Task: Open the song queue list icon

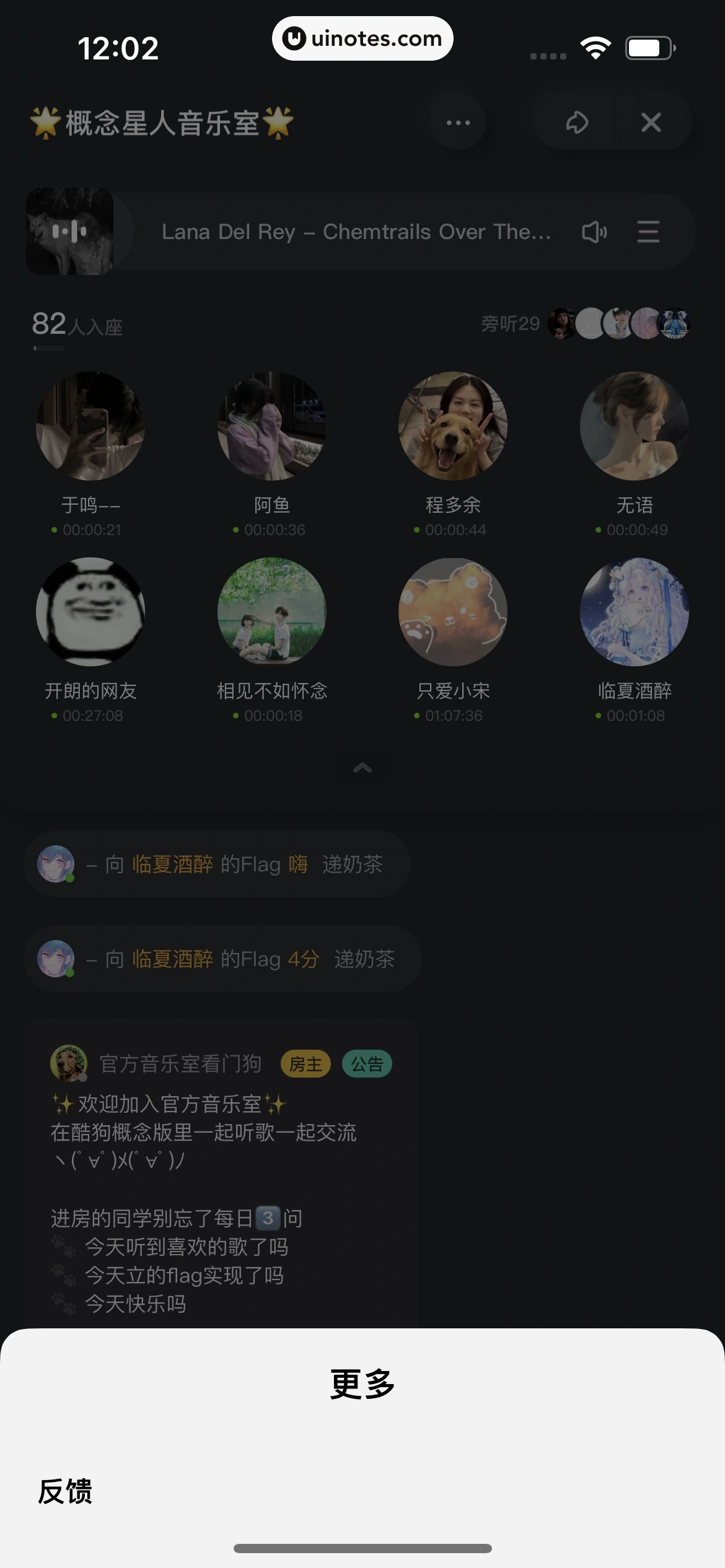Action: [648, 232]
